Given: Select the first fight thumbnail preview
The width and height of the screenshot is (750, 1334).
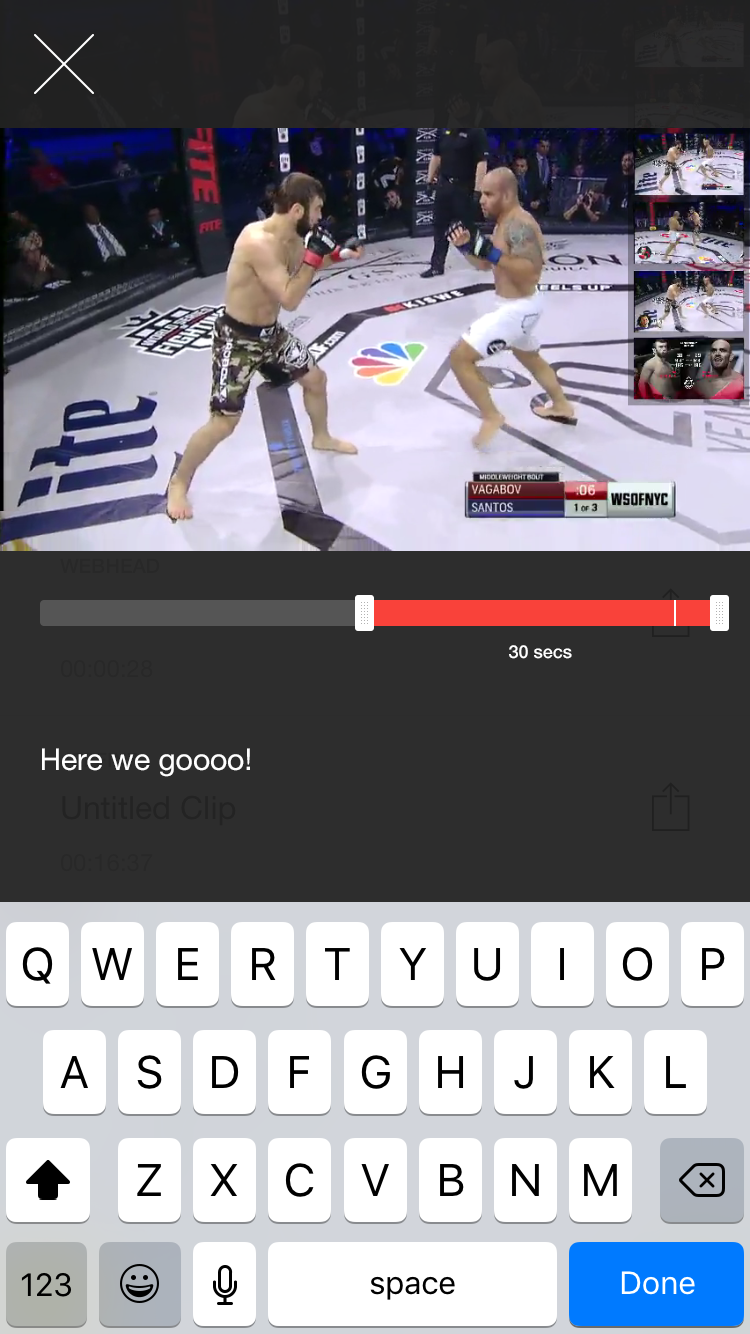Looking at the screenshot, I should [x=689, y=165].
